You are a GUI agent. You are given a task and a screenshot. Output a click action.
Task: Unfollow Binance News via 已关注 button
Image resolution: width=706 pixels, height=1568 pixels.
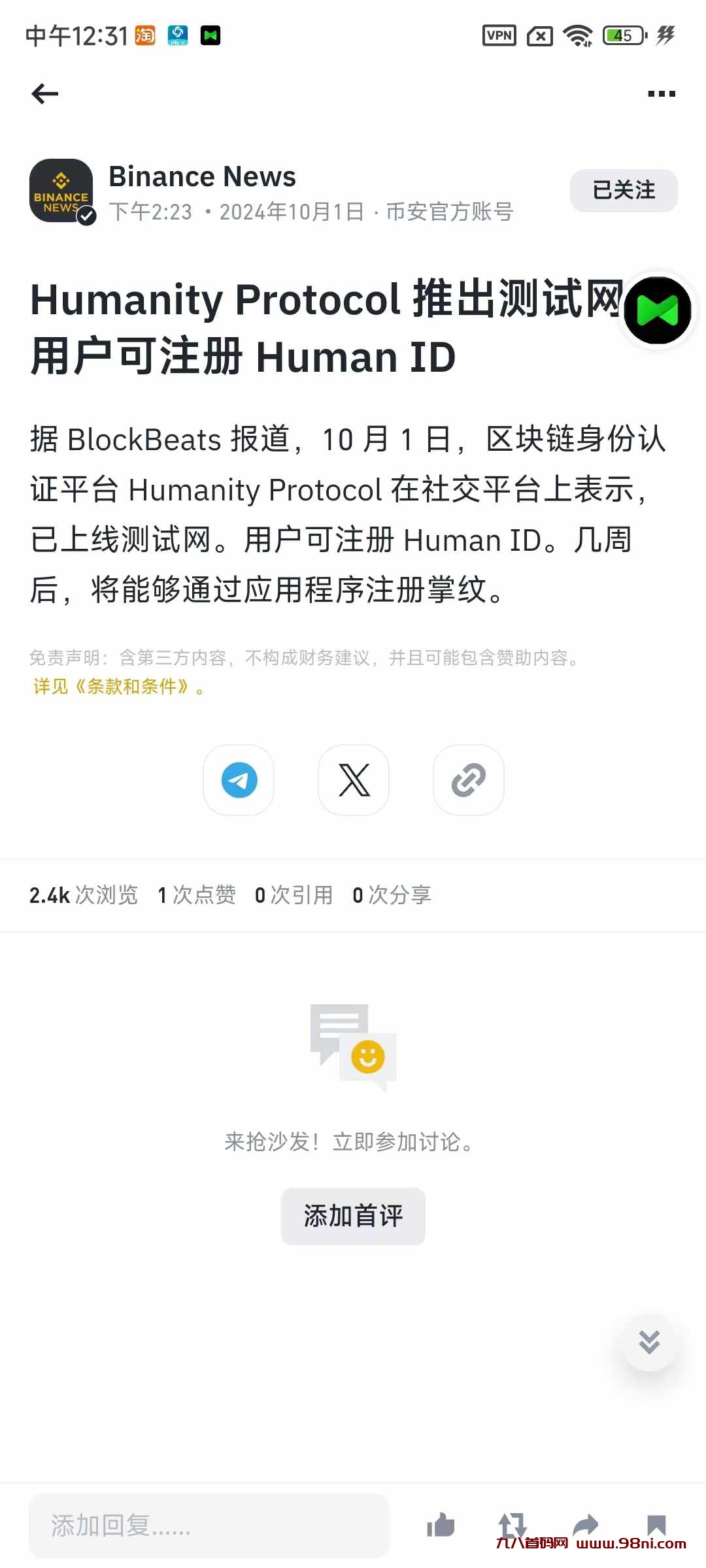(623, 191)
